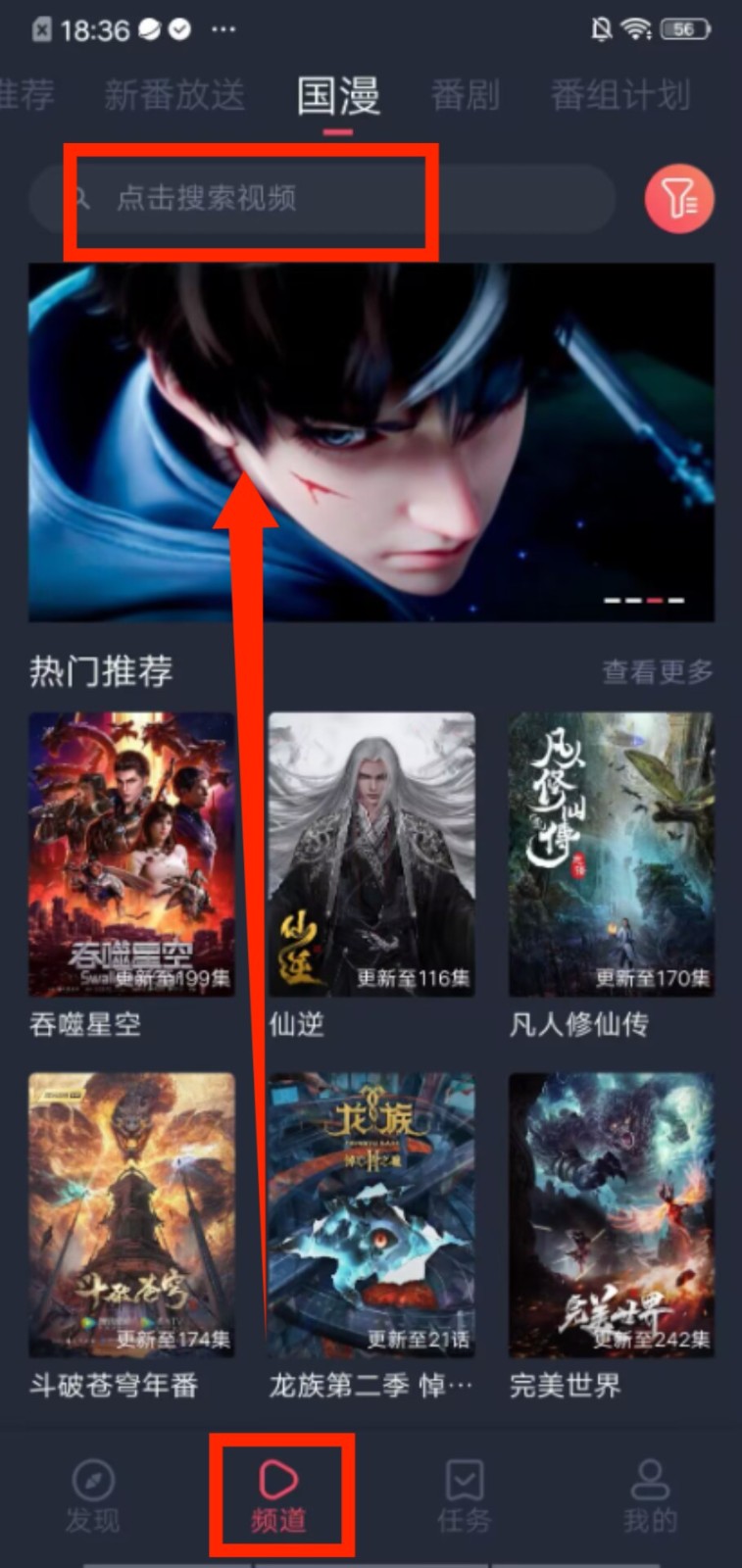The height and width of the screenshot is (1568, 742).
Task: Switch to the 新番放送 tab
Action: [x=174, y=96]
